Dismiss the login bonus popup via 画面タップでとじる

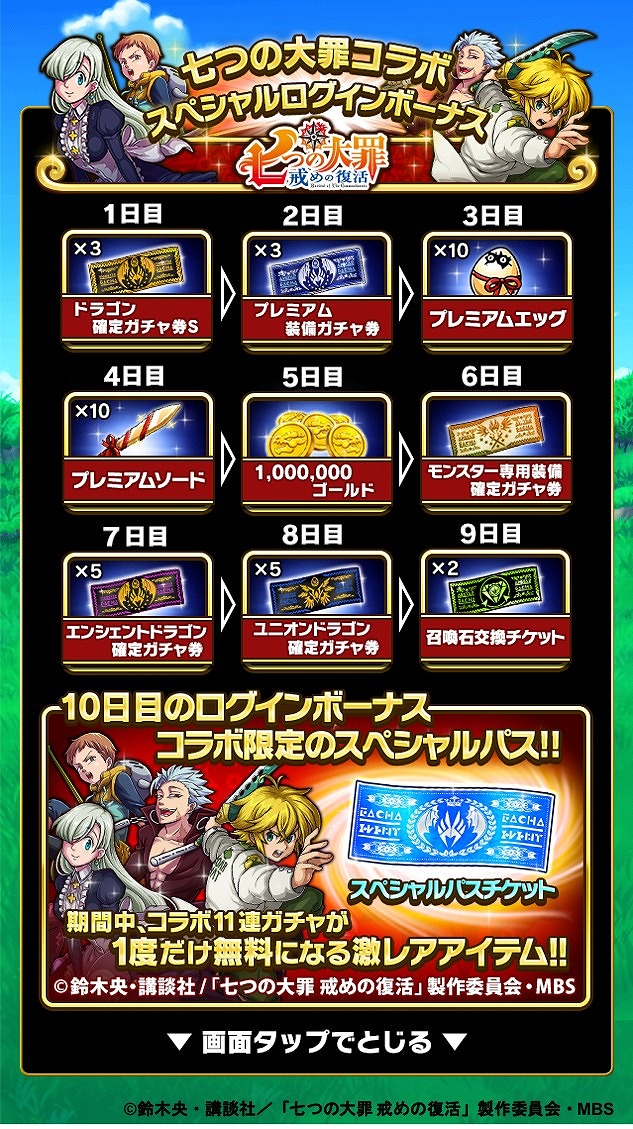(316, 1041)
